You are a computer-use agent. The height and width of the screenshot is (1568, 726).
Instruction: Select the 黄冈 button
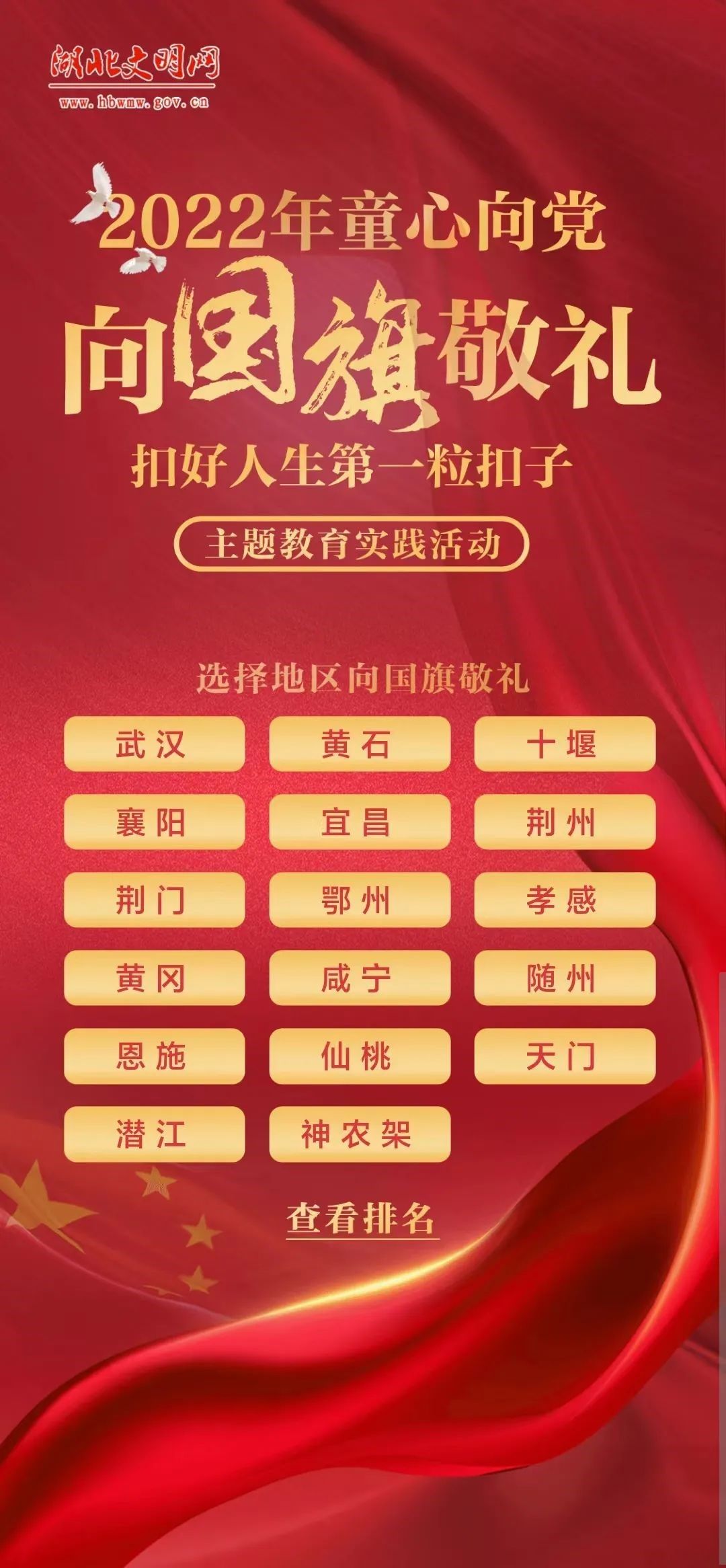click(154, 978)
